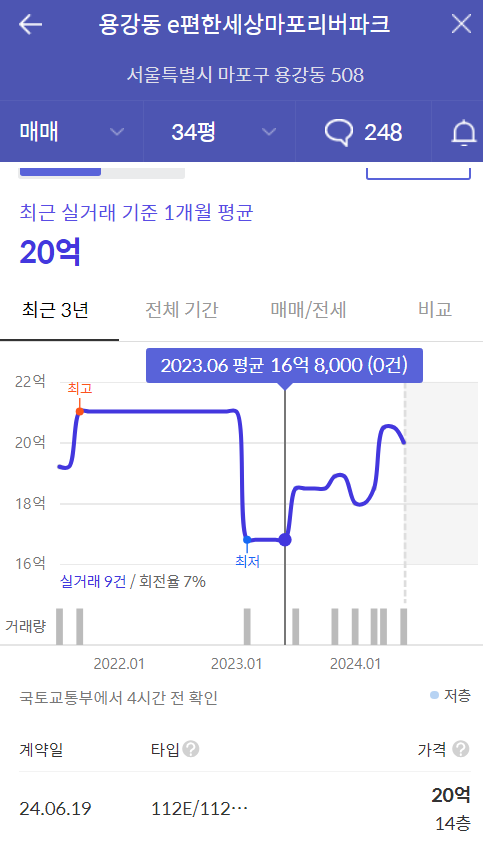Switch to the 비교 tab

pyautogui.click(x=435, y=310)
